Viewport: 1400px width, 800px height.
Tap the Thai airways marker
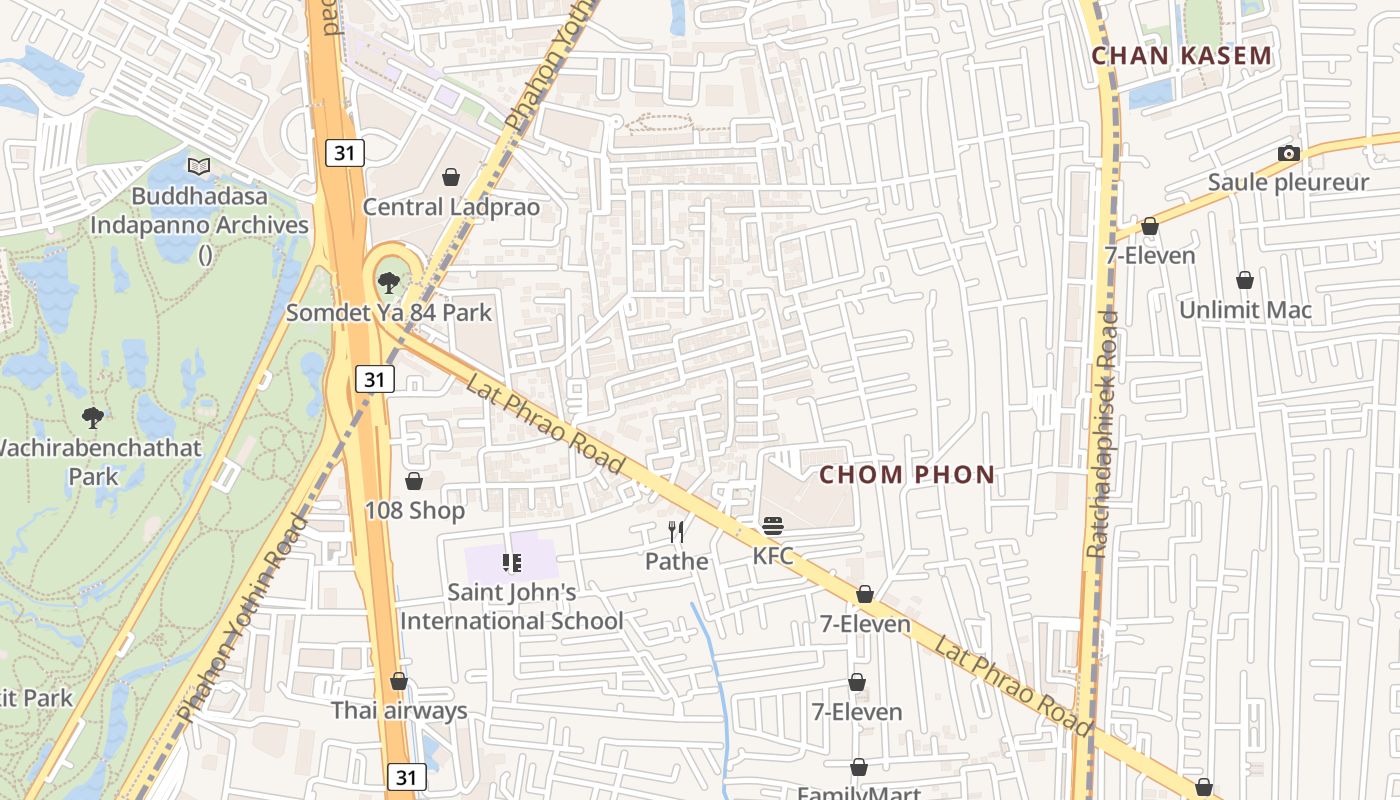(399, 682)
